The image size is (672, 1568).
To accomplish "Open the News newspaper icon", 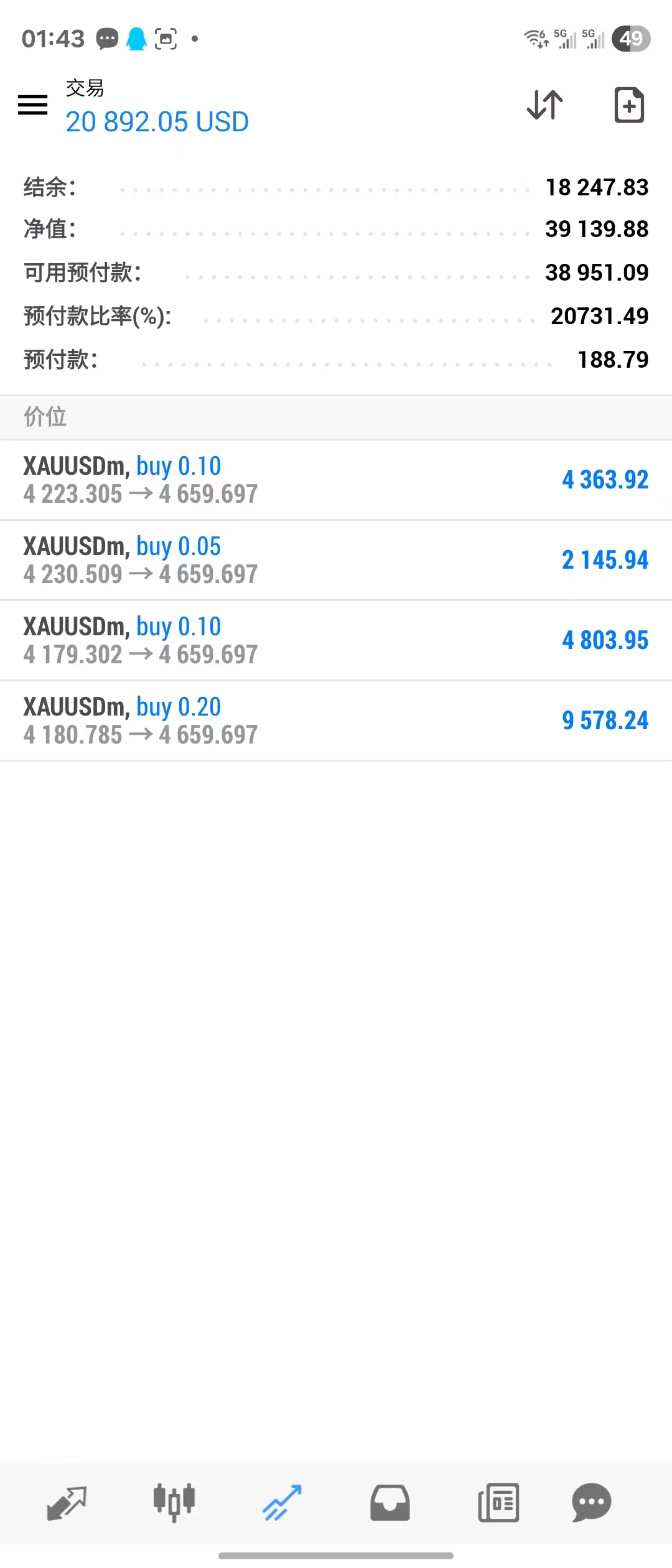I will [497, 1501].
